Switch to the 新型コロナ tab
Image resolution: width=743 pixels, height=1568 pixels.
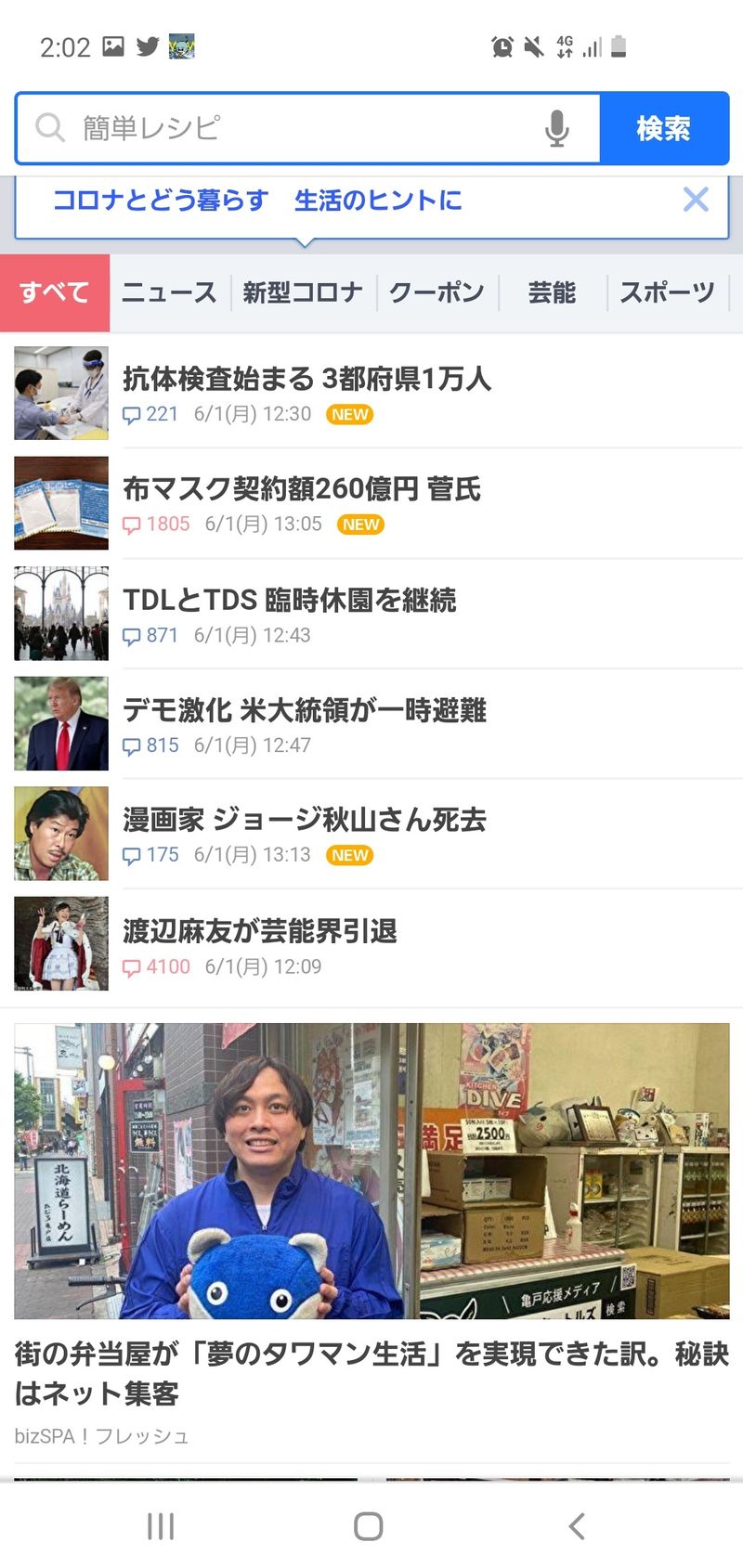(x=303, y=293)
